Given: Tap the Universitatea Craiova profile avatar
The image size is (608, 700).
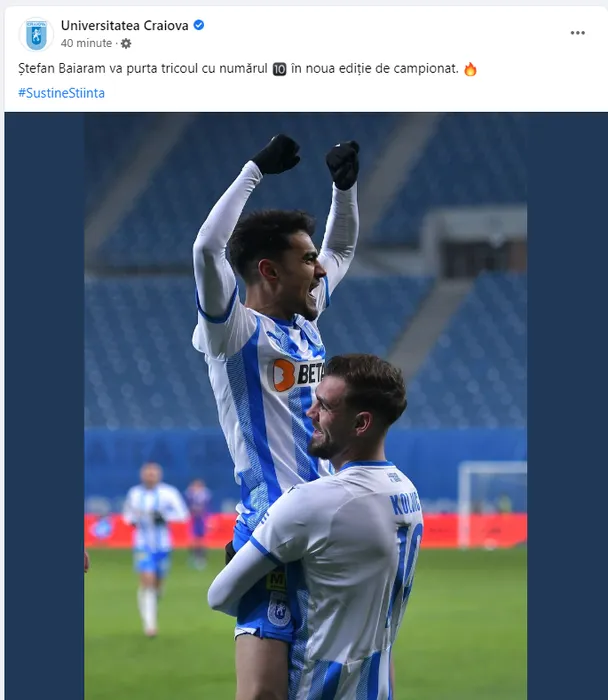Looking at the screenshot, I should click(36, 35).
